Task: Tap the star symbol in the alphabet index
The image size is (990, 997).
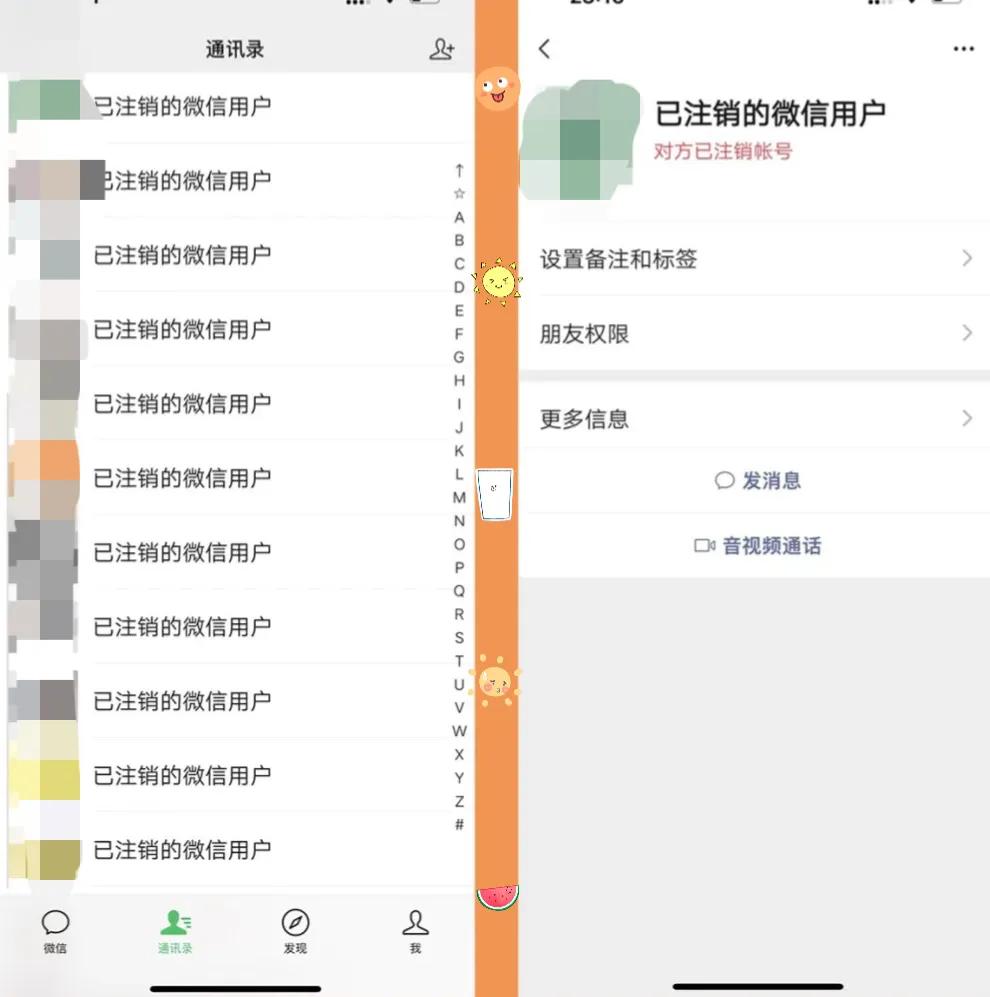Action: (x=459, y=193)
